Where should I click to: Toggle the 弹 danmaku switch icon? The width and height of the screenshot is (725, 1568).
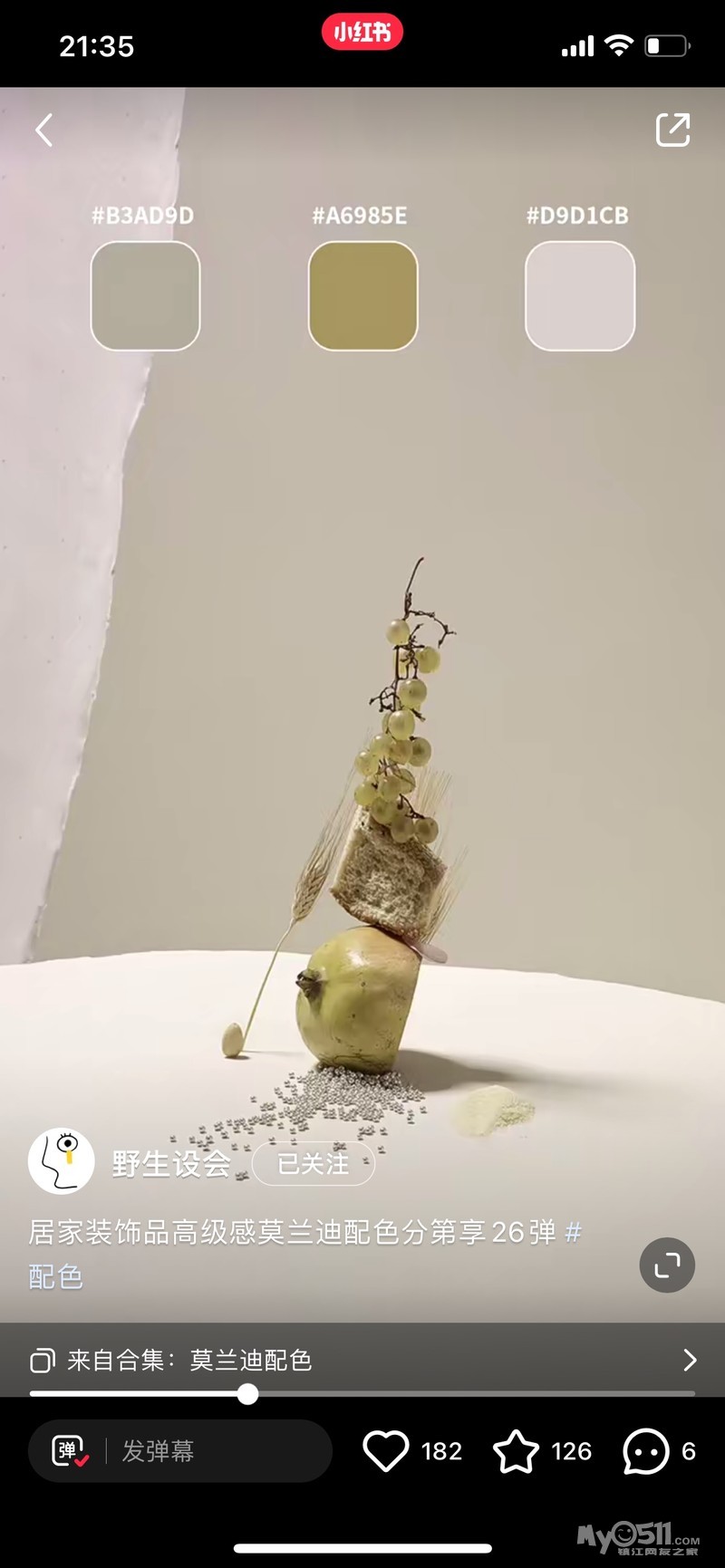pos(69,1450)
